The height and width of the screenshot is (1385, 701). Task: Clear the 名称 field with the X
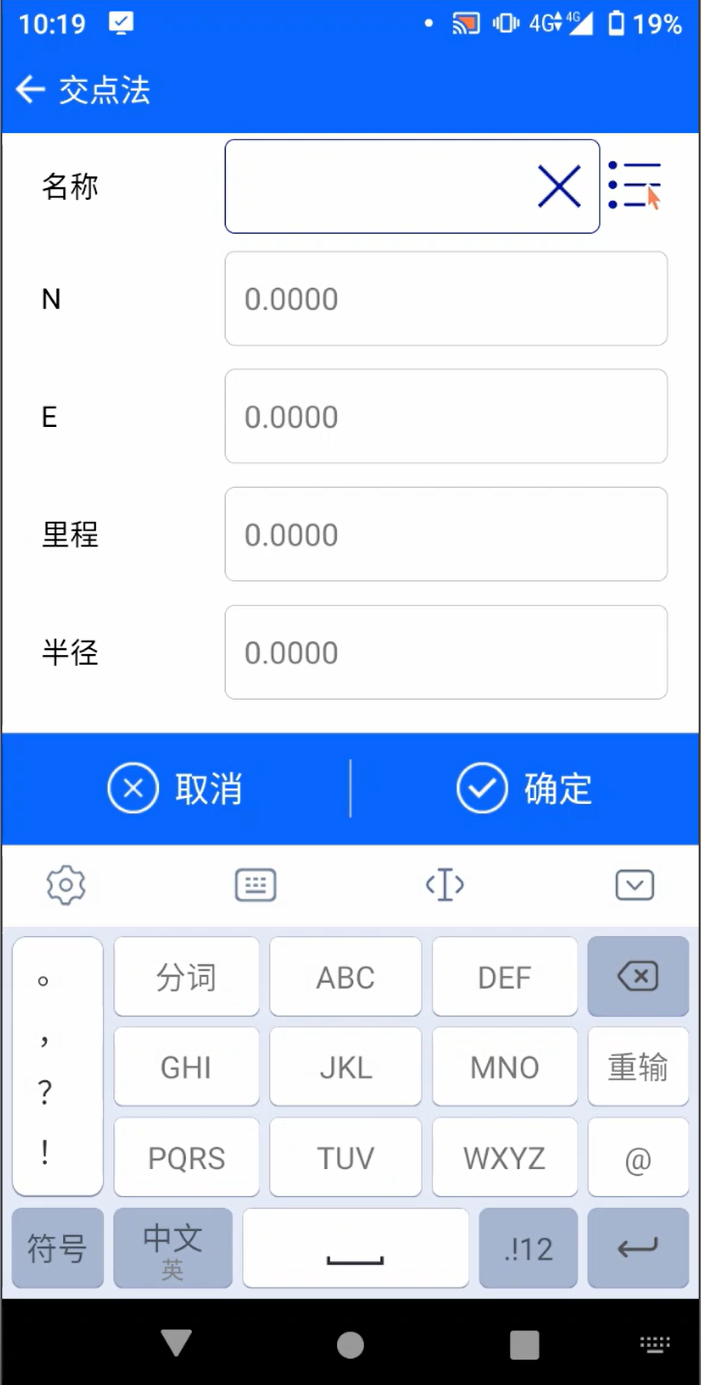(559, 186)
